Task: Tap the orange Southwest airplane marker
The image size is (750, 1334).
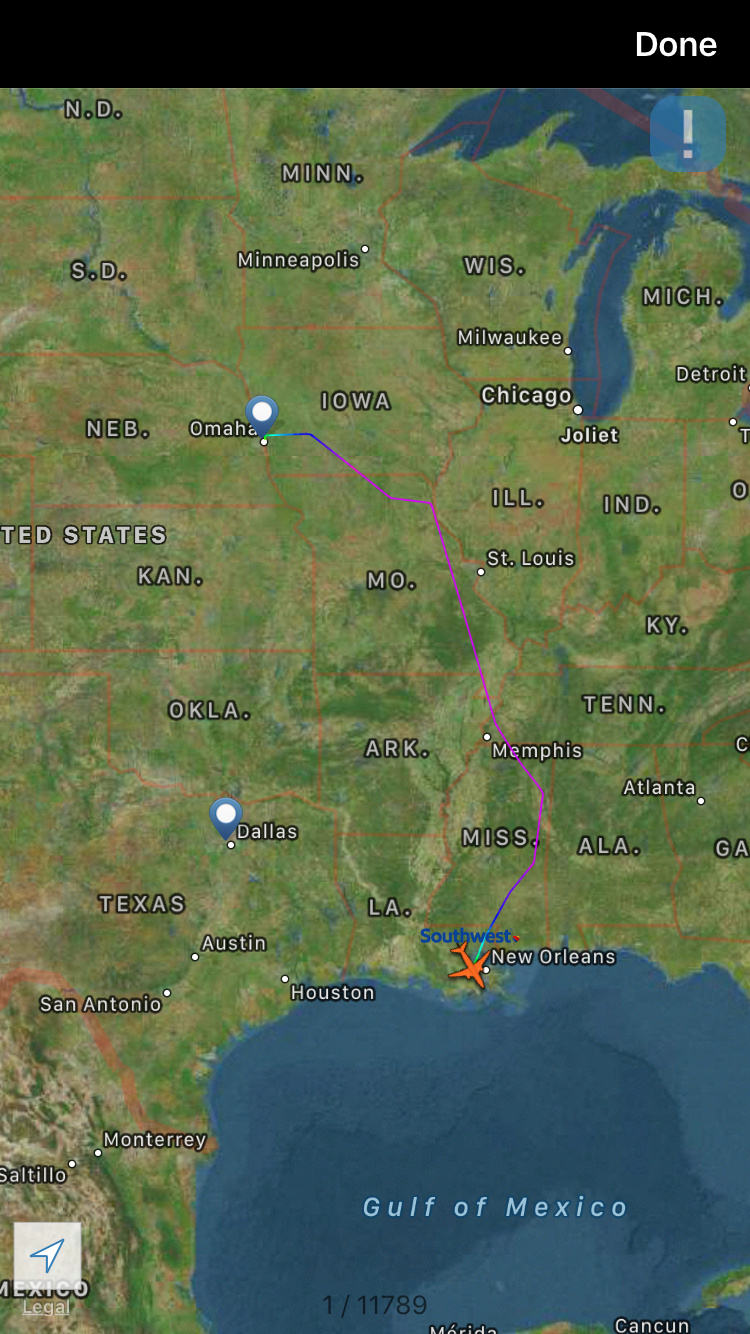Action: pyautogui.click(x=468, y=966)
